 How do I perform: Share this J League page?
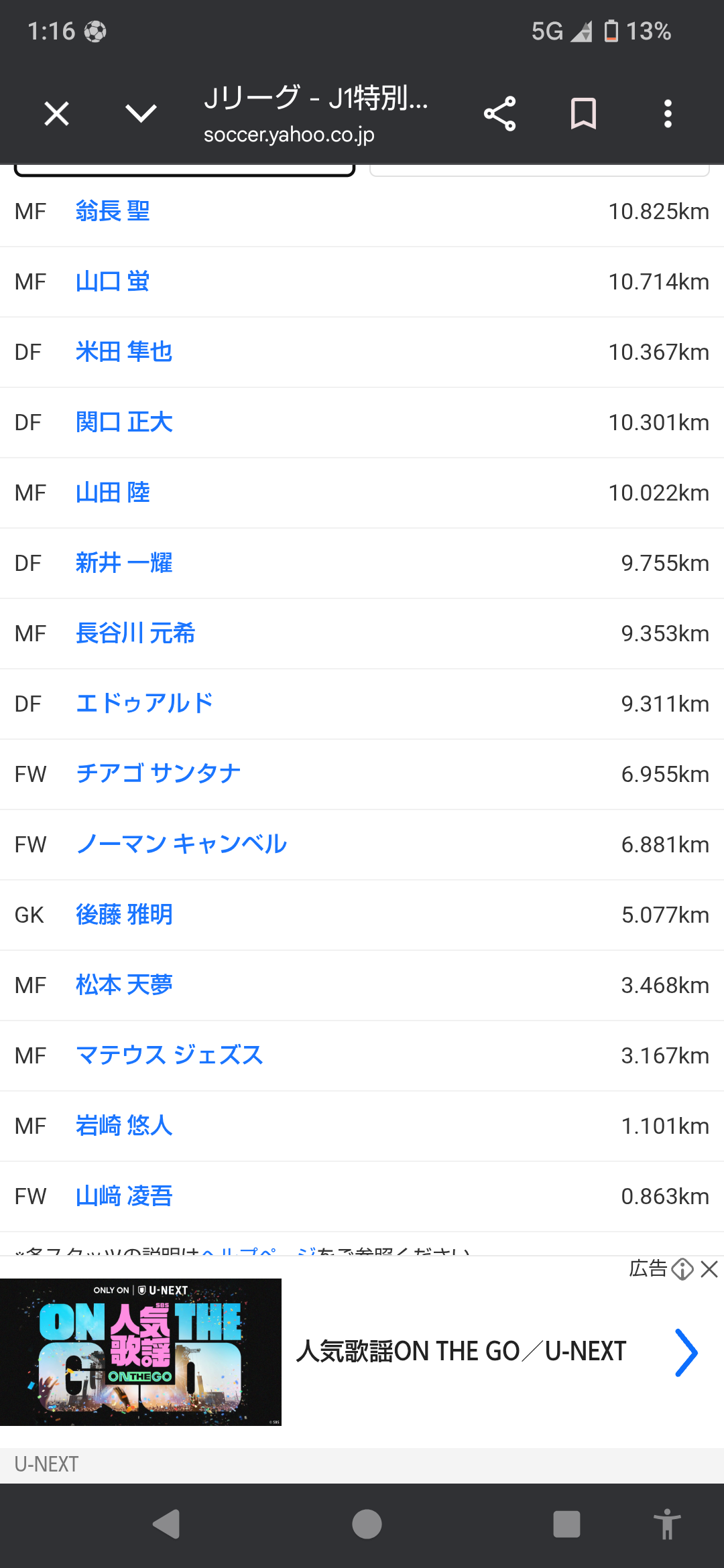pyautogui.click(x=500, y=114)
